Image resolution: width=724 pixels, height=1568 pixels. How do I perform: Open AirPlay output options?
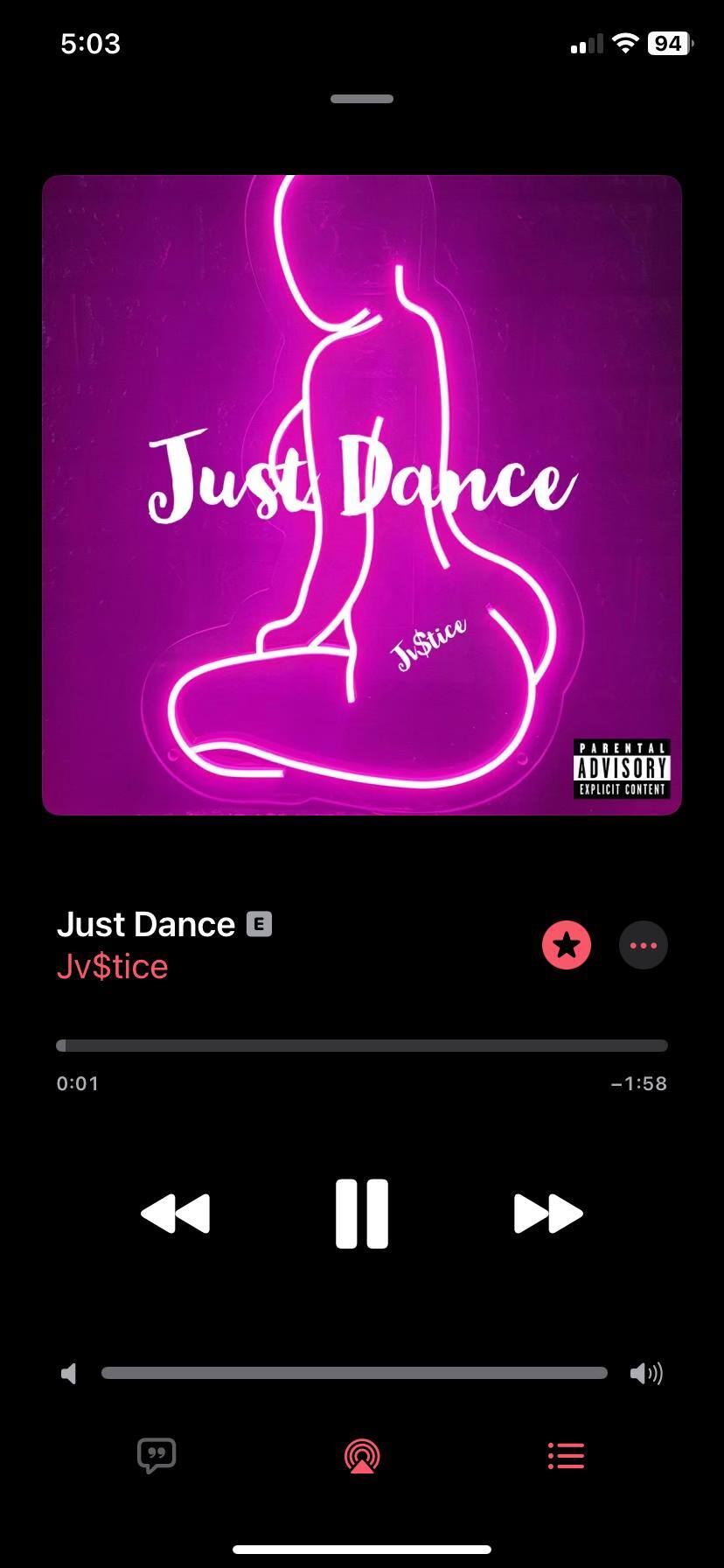point(362,1456)
